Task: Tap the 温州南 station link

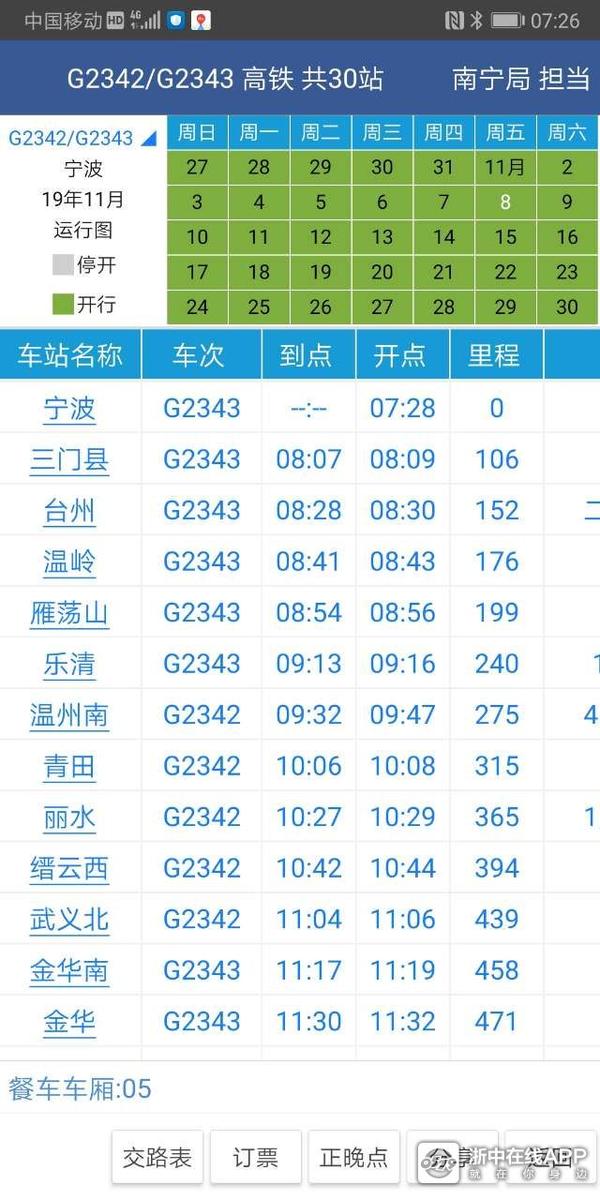Action: [x=70, y=715]
